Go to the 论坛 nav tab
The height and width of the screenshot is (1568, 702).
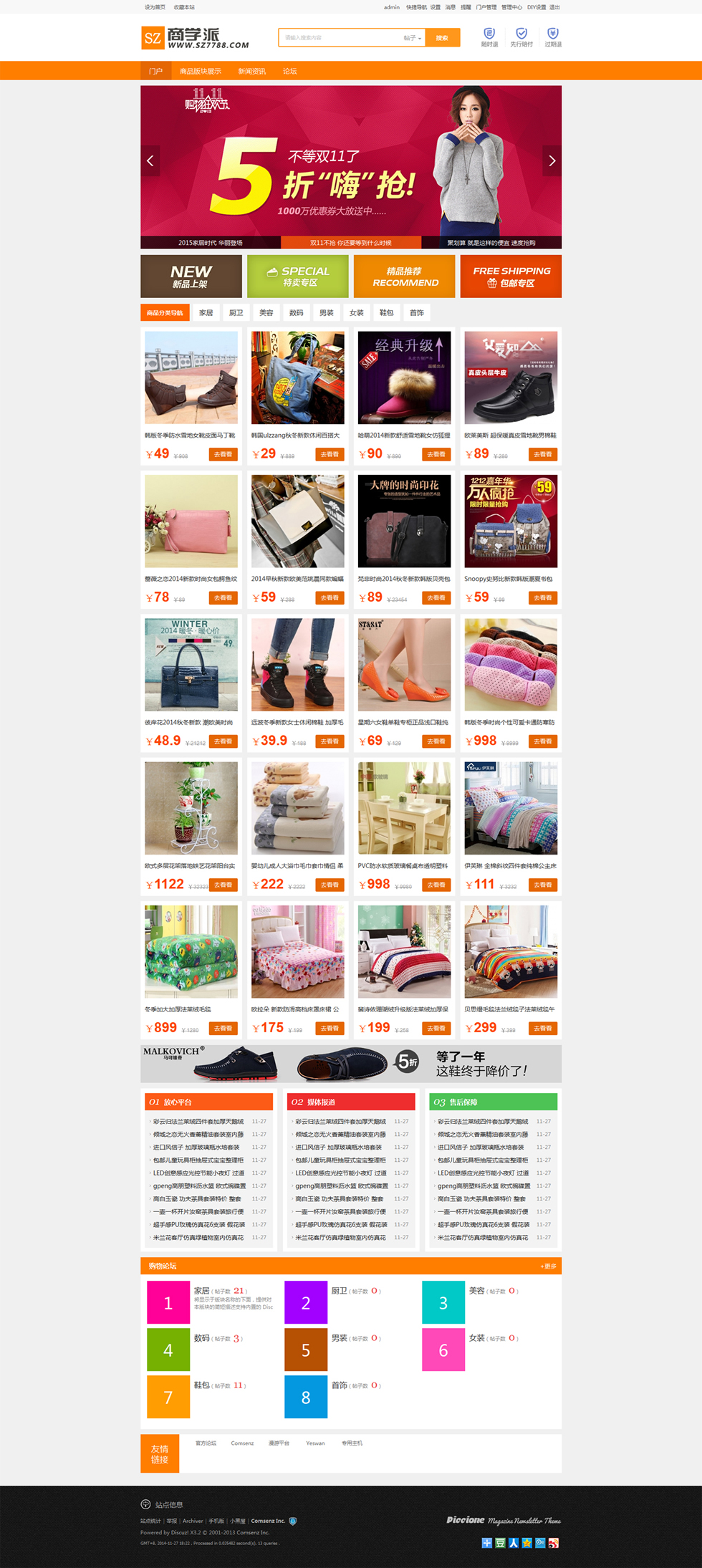pyautogui.click(x=289, y=72)
